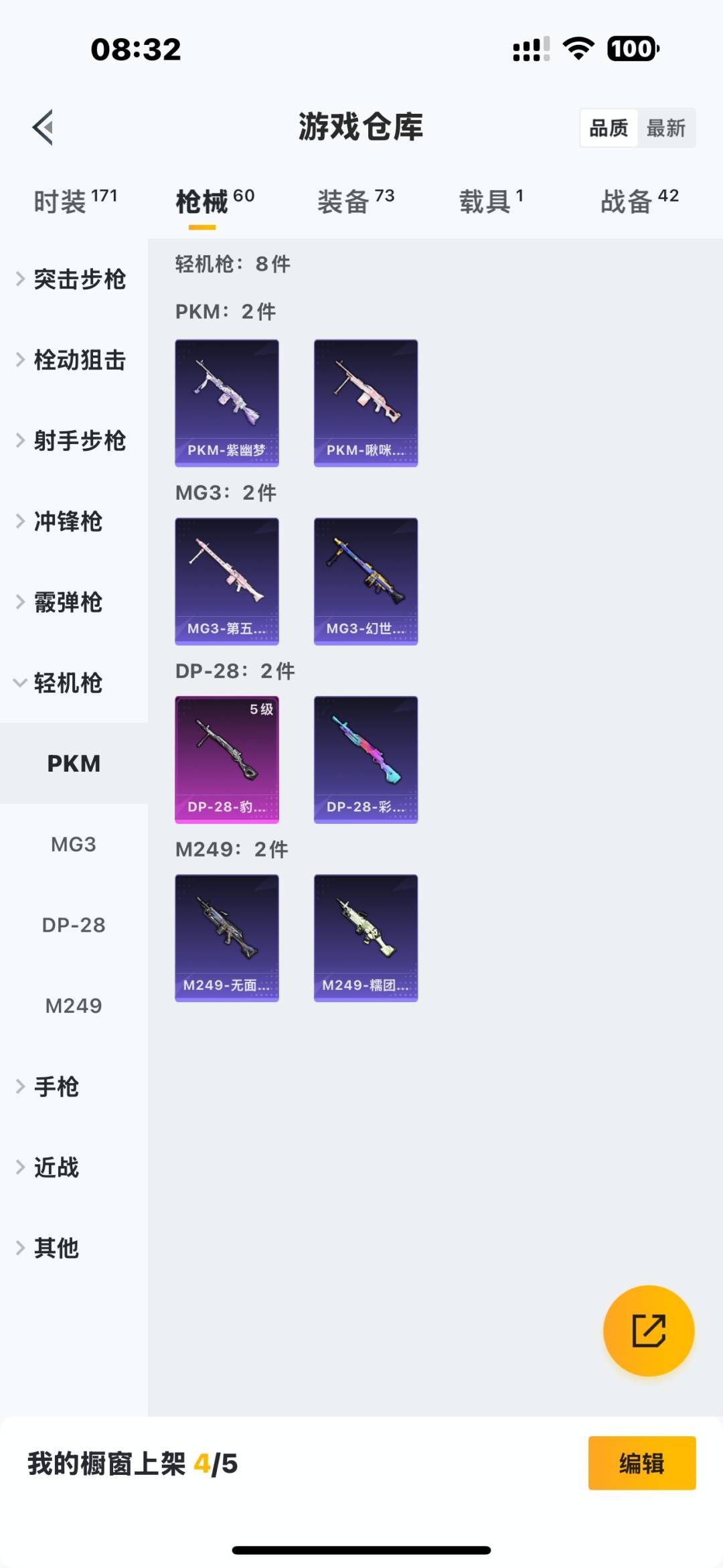View the MG3-幻世 skin card

pos(366,581)
